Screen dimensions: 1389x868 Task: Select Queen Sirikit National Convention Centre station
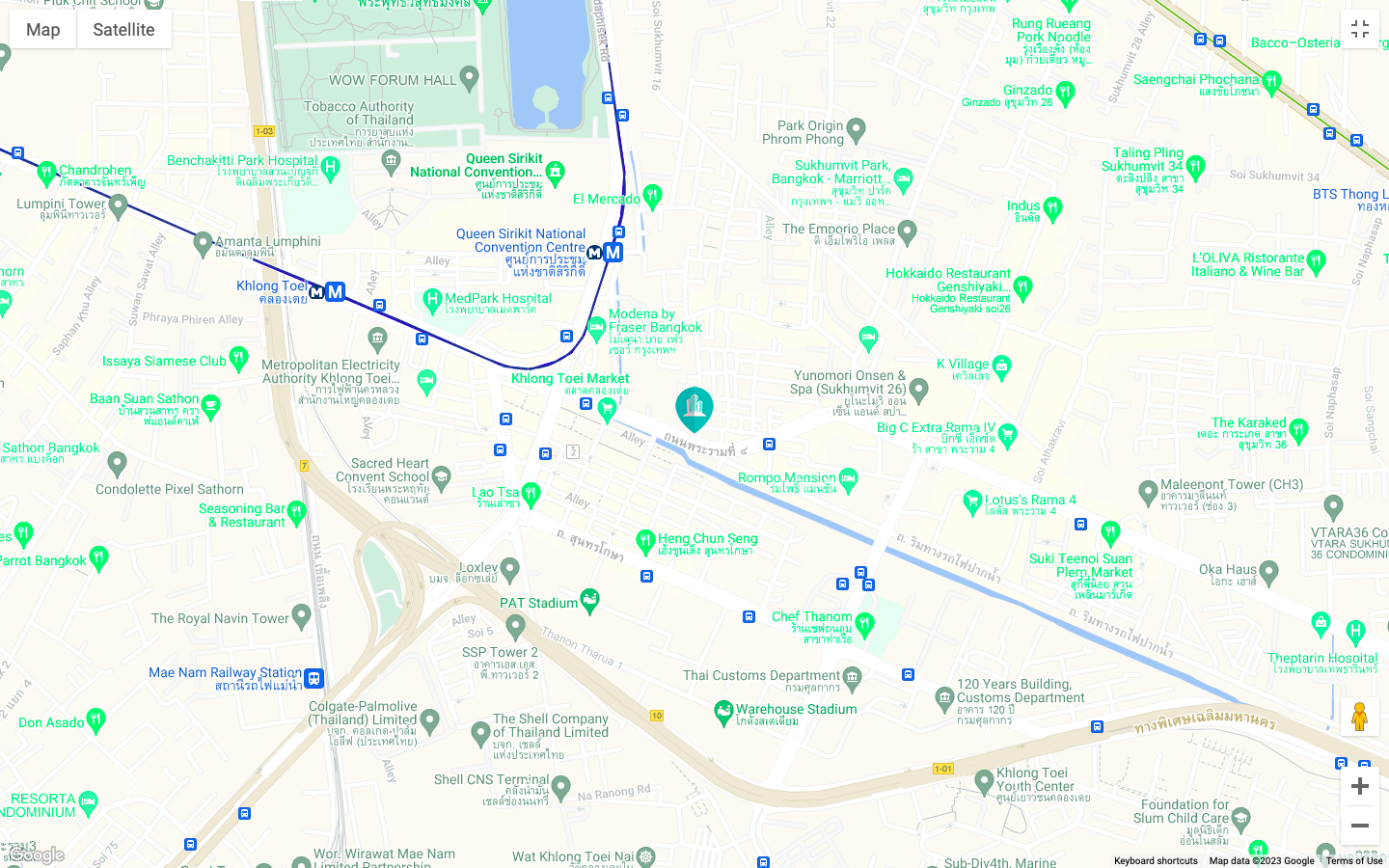(613, 253)
